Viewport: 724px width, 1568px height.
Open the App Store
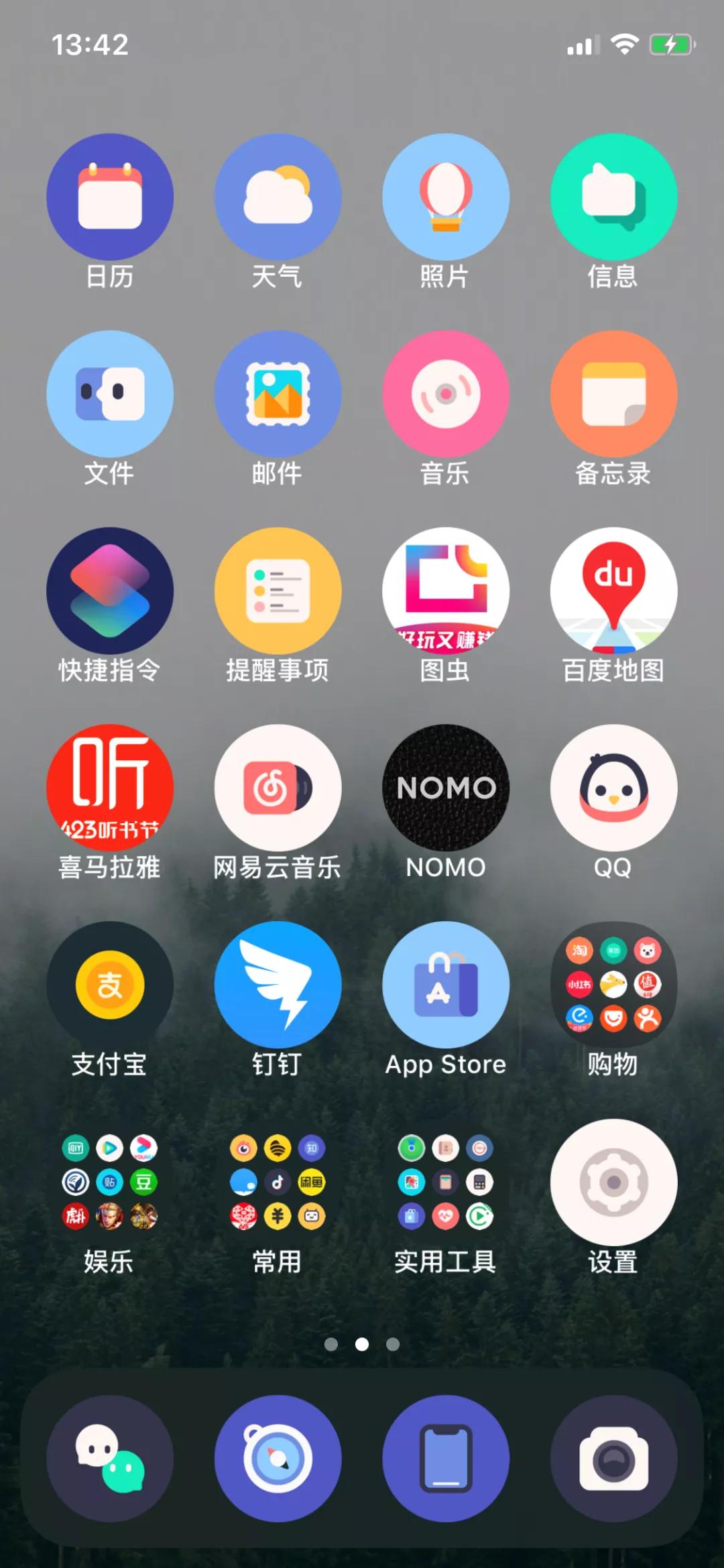point(445,985)
